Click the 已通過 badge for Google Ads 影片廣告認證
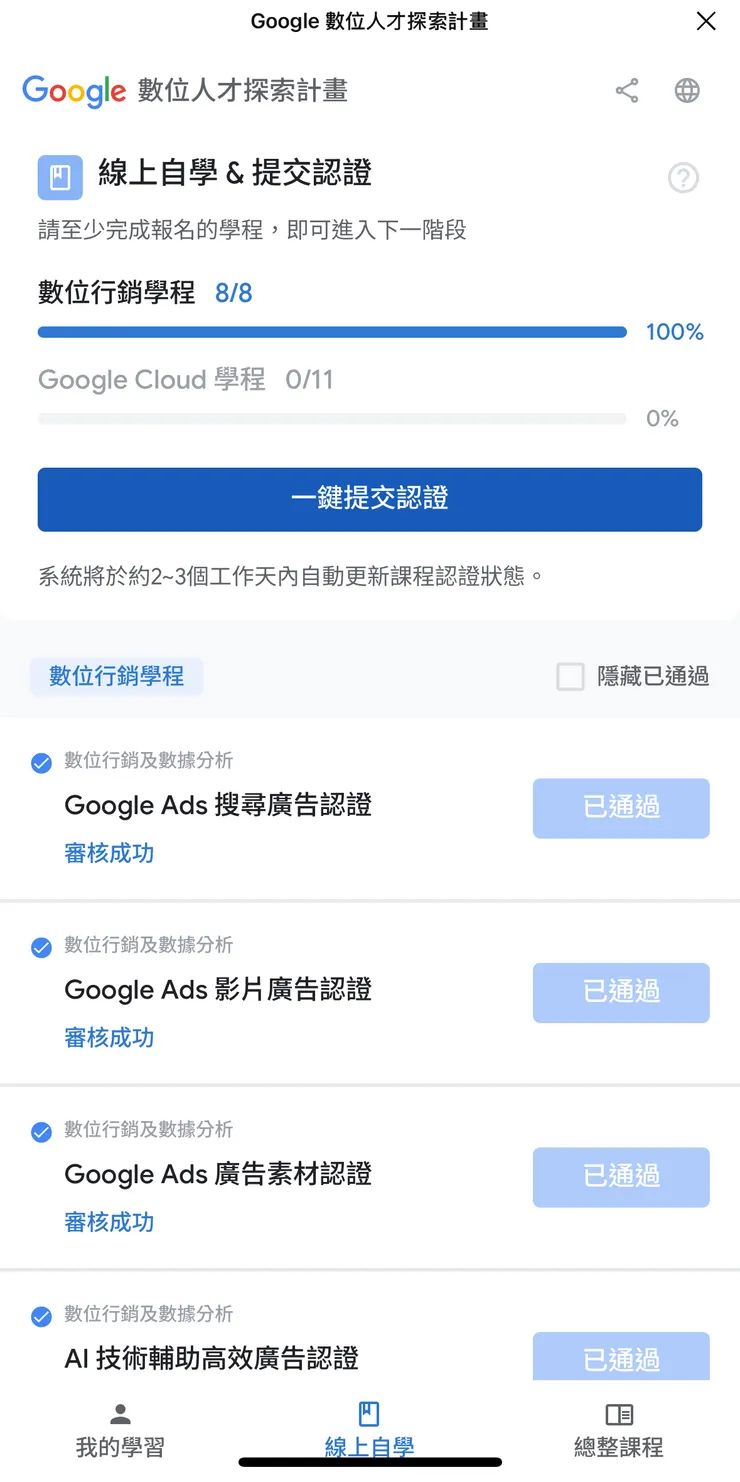 point(620,992)
